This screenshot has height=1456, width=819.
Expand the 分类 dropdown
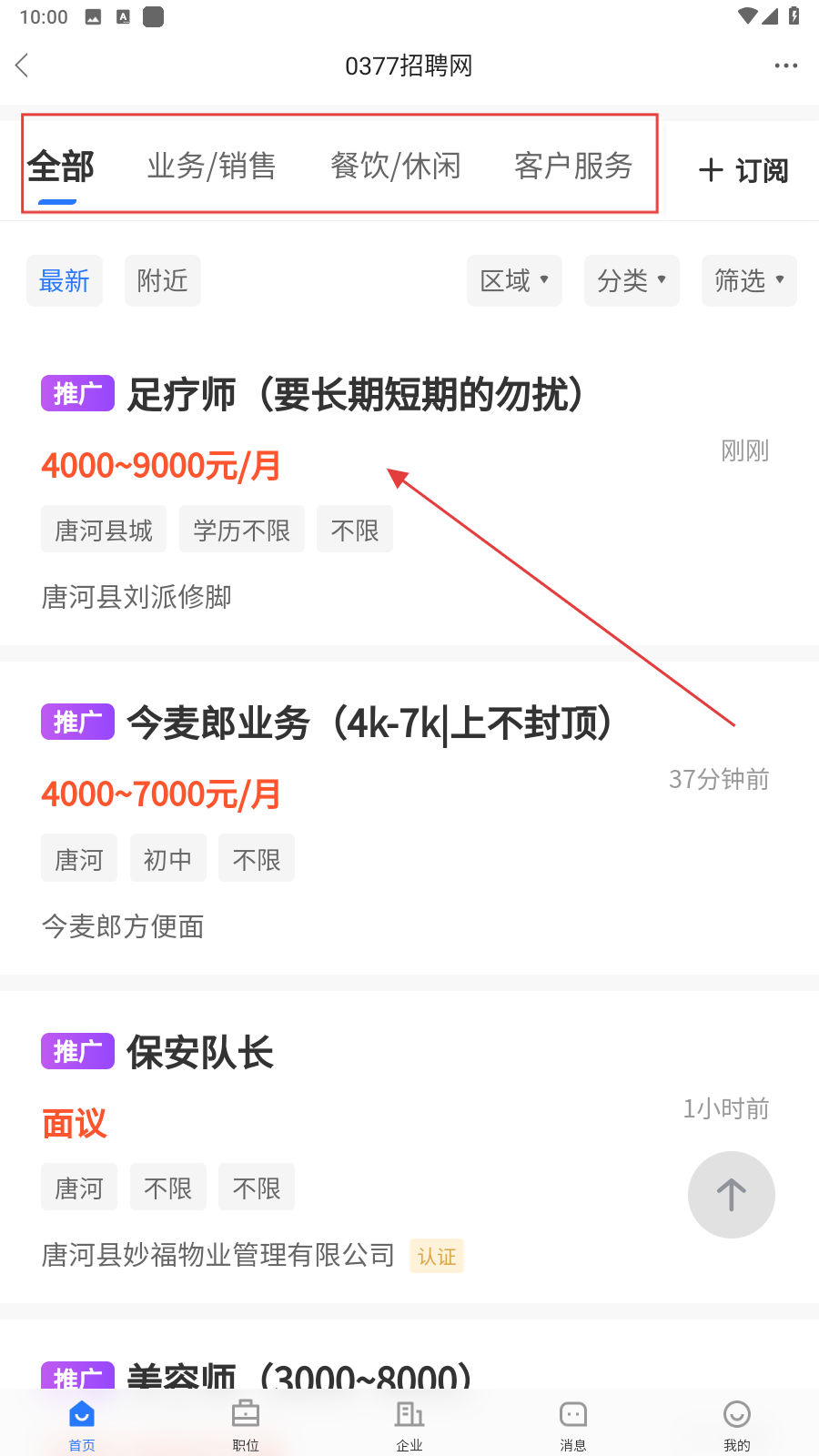click(x=632, y=280)
